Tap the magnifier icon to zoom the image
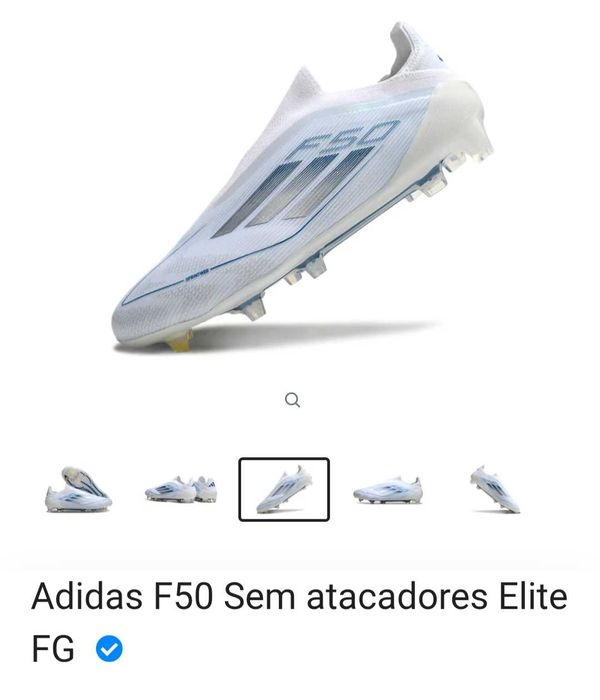 pos(292,400)
